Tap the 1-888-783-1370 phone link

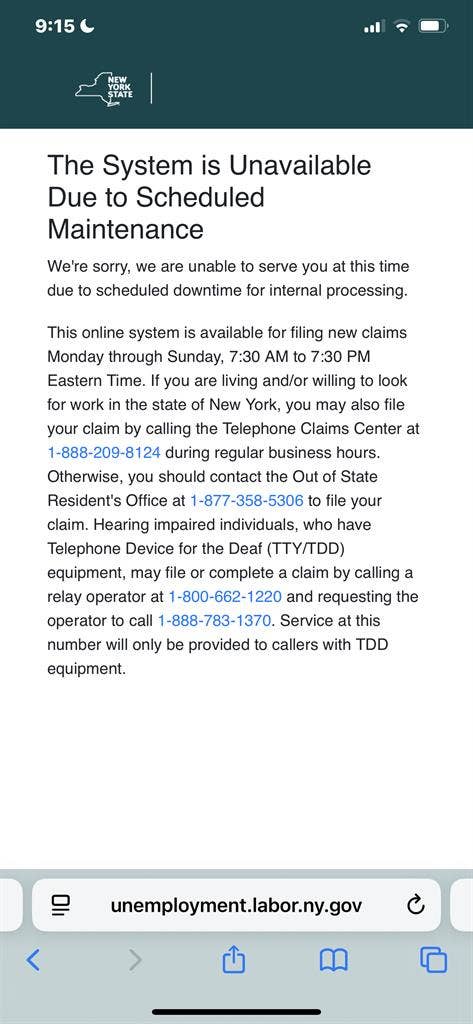click(214, 620)
